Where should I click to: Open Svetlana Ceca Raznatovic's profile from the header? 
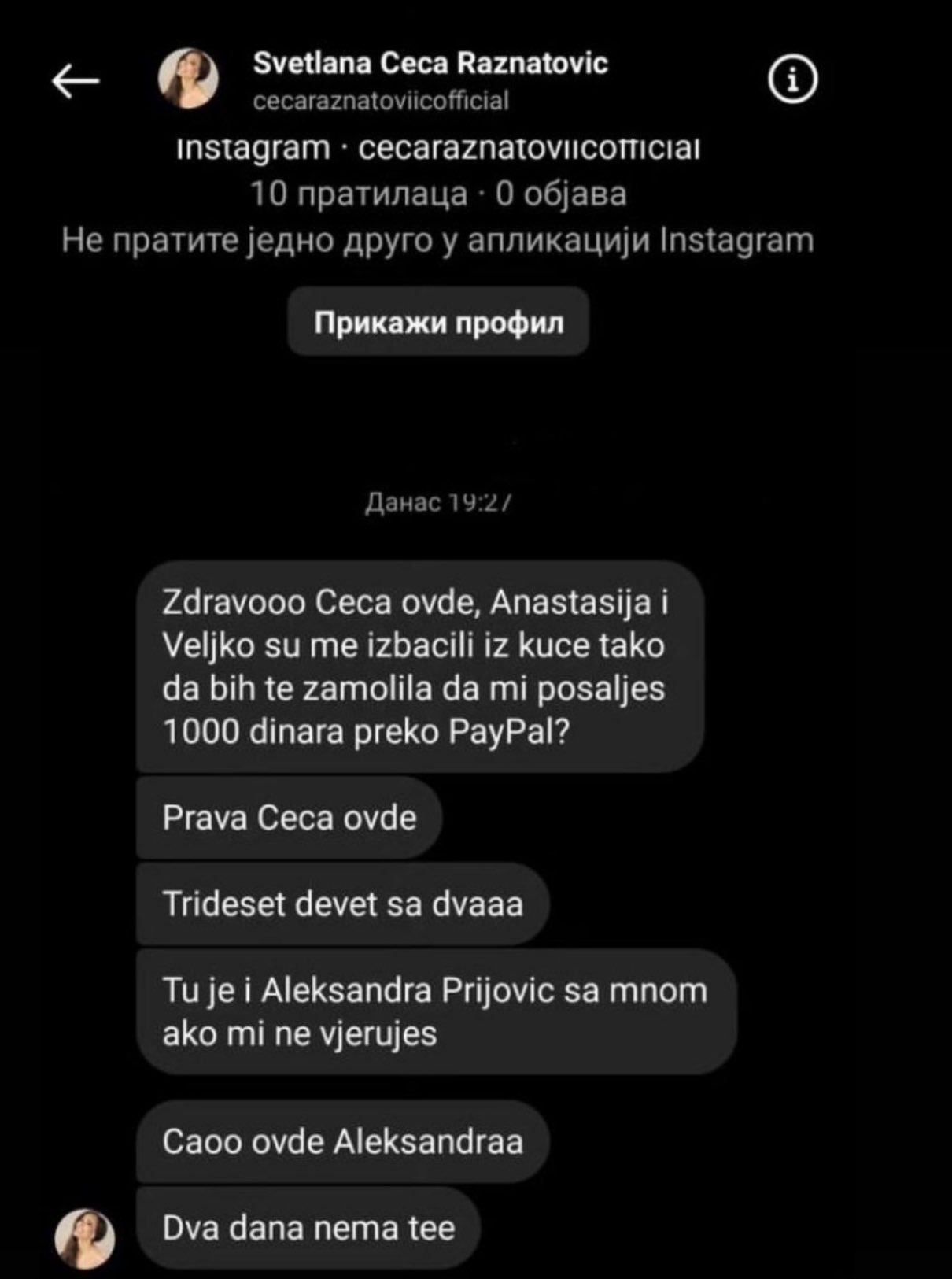pyautogui.click(x=430, y=64)
